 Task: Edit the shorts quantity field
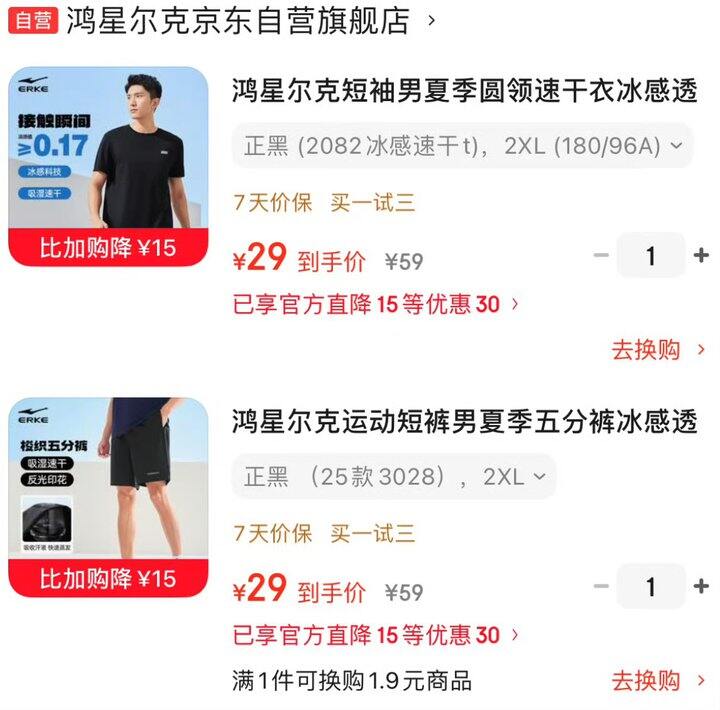coord(650,586)
